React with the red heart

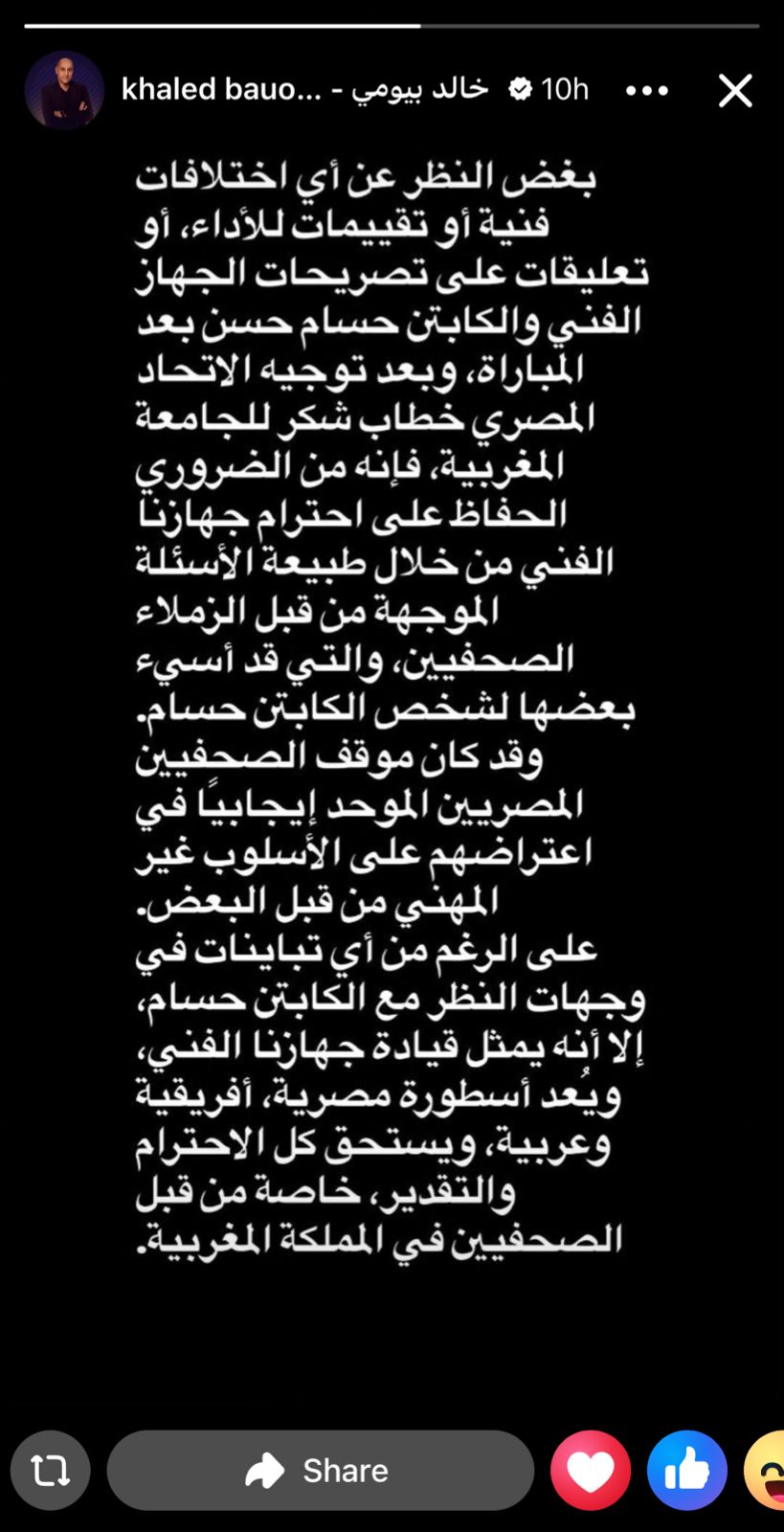(591, 1470)
